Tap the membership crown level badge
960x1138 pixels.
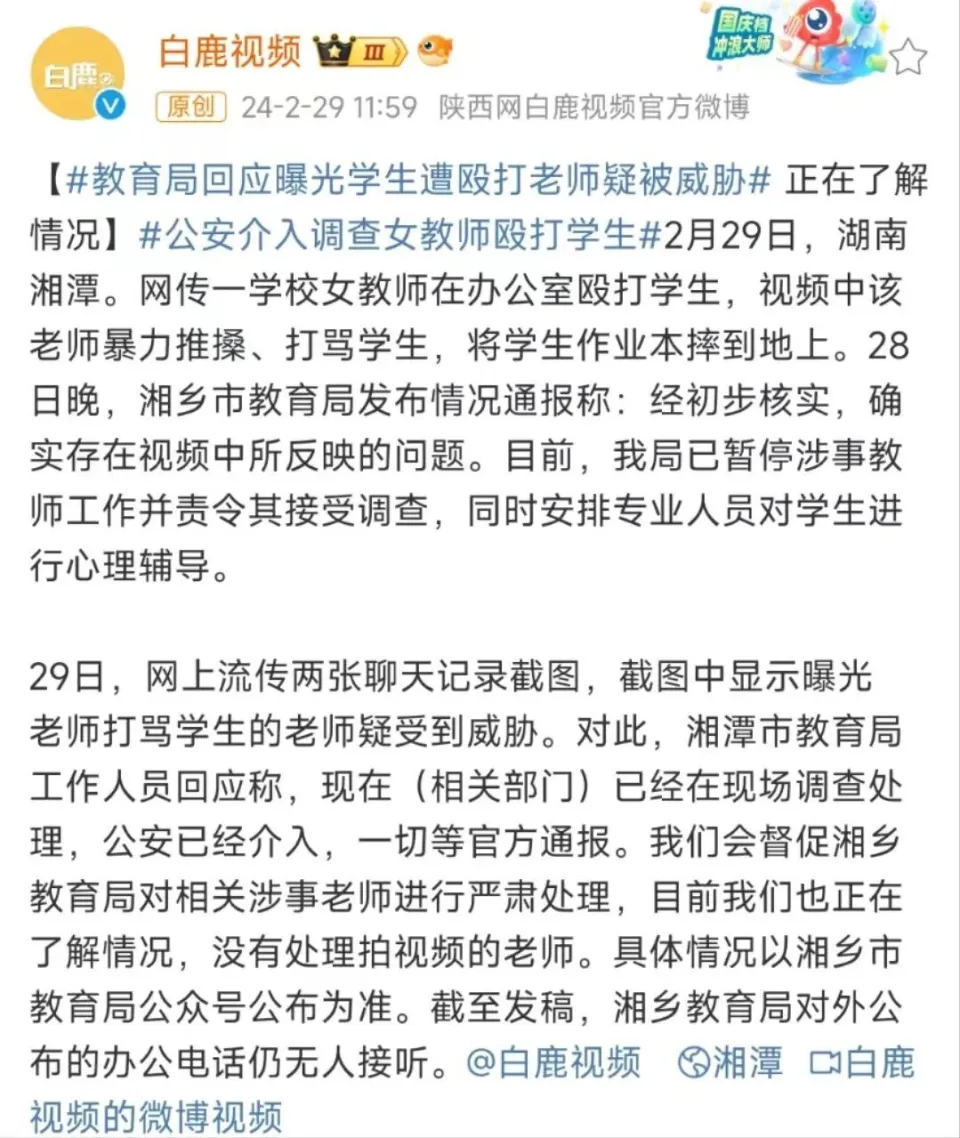360,50
